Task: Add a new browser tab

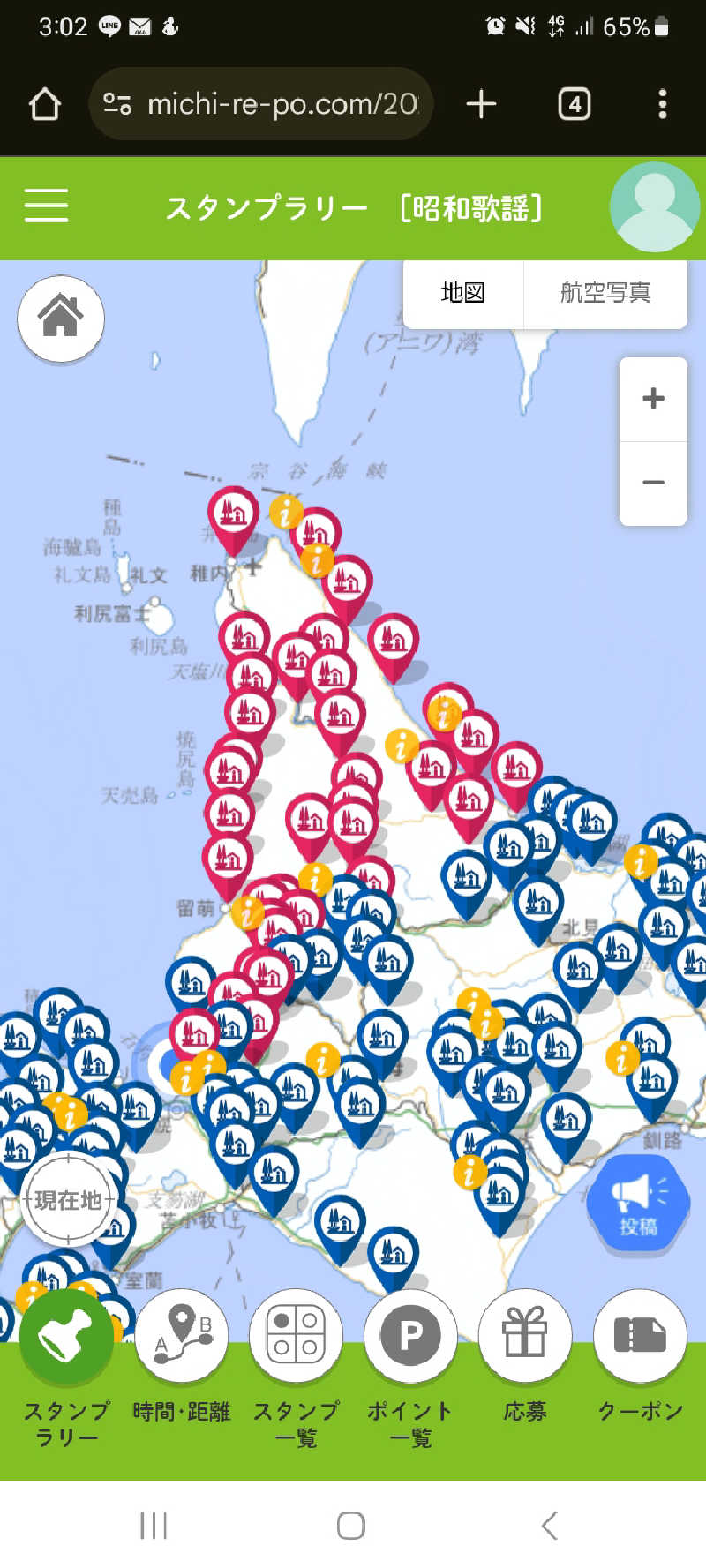Action: 481,104
